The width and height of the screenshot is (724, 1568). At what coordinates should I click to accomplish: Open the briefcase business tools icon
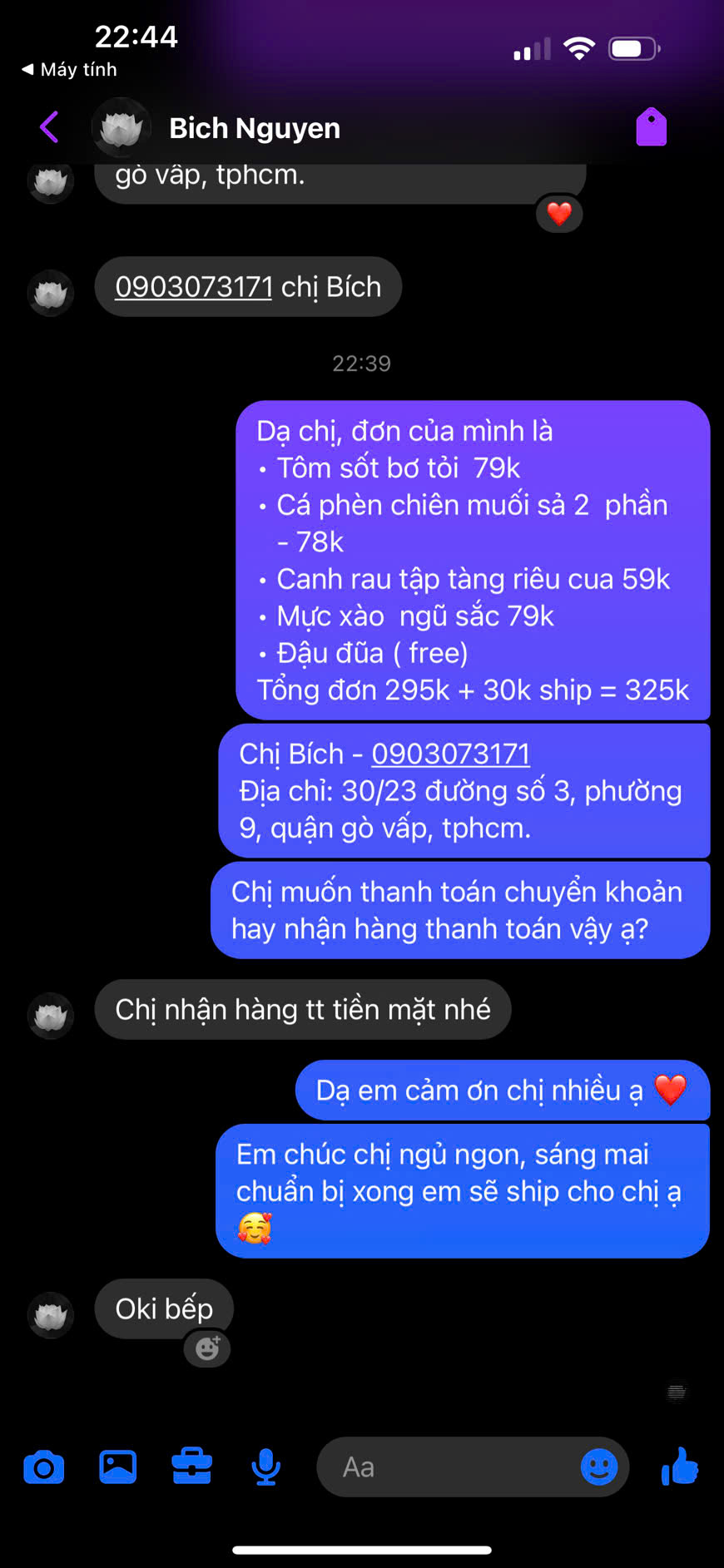tap(192, 1467)
